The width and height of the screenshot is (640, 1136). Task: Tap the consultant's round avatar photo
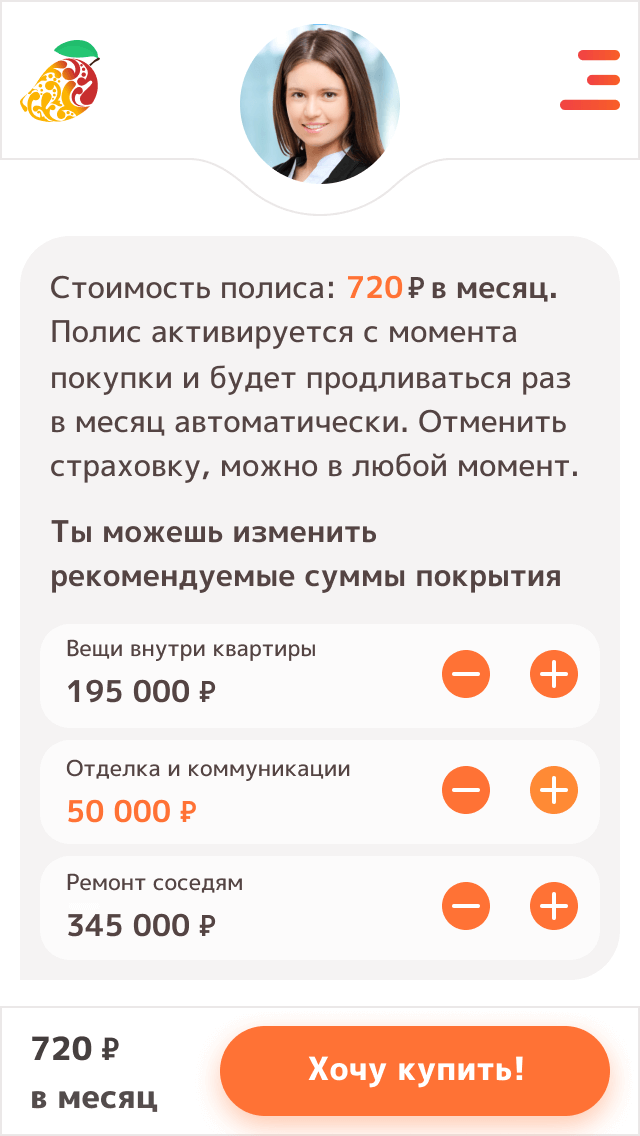point(320,102)
